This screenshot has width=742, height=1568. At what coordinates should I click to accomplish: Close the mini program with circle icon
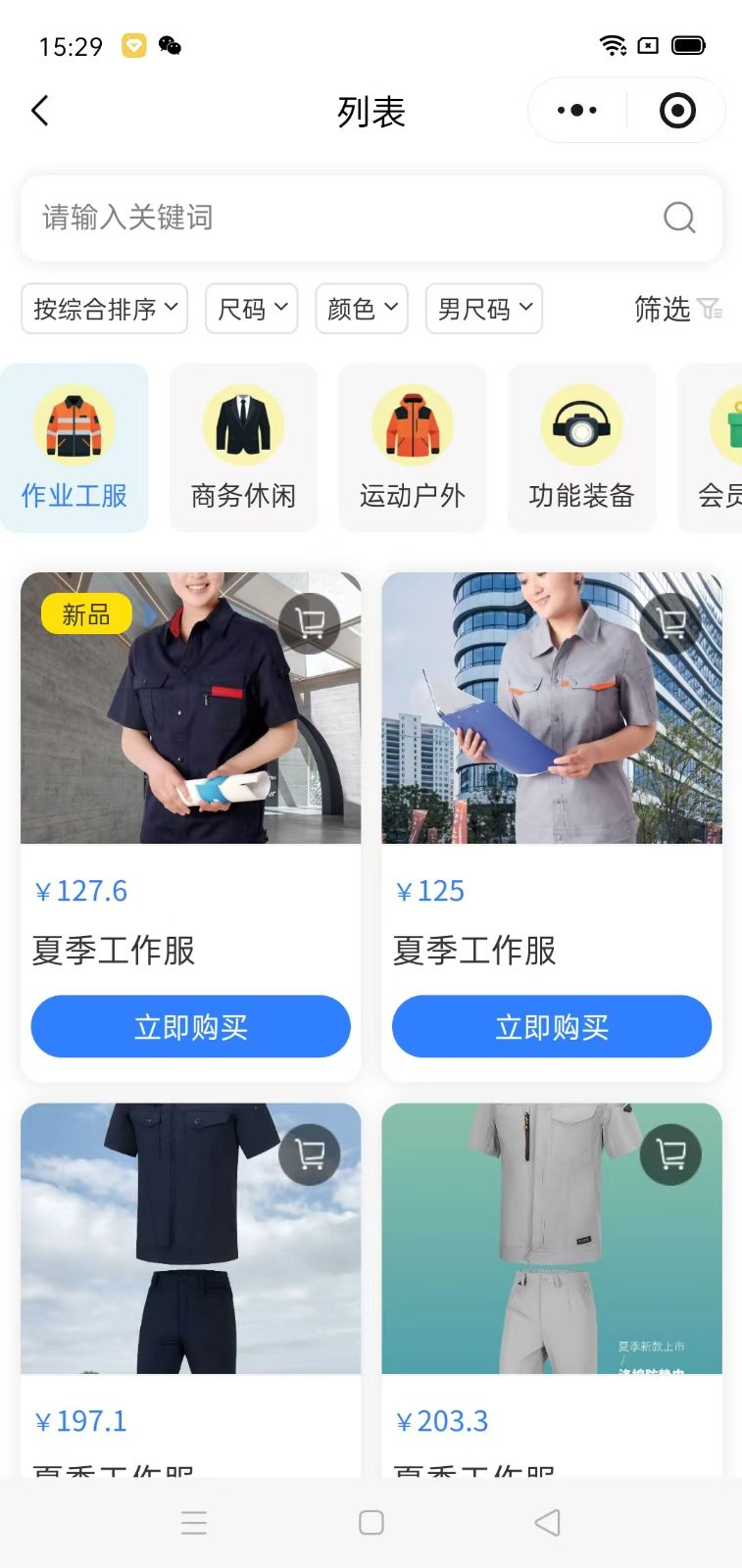677,111
